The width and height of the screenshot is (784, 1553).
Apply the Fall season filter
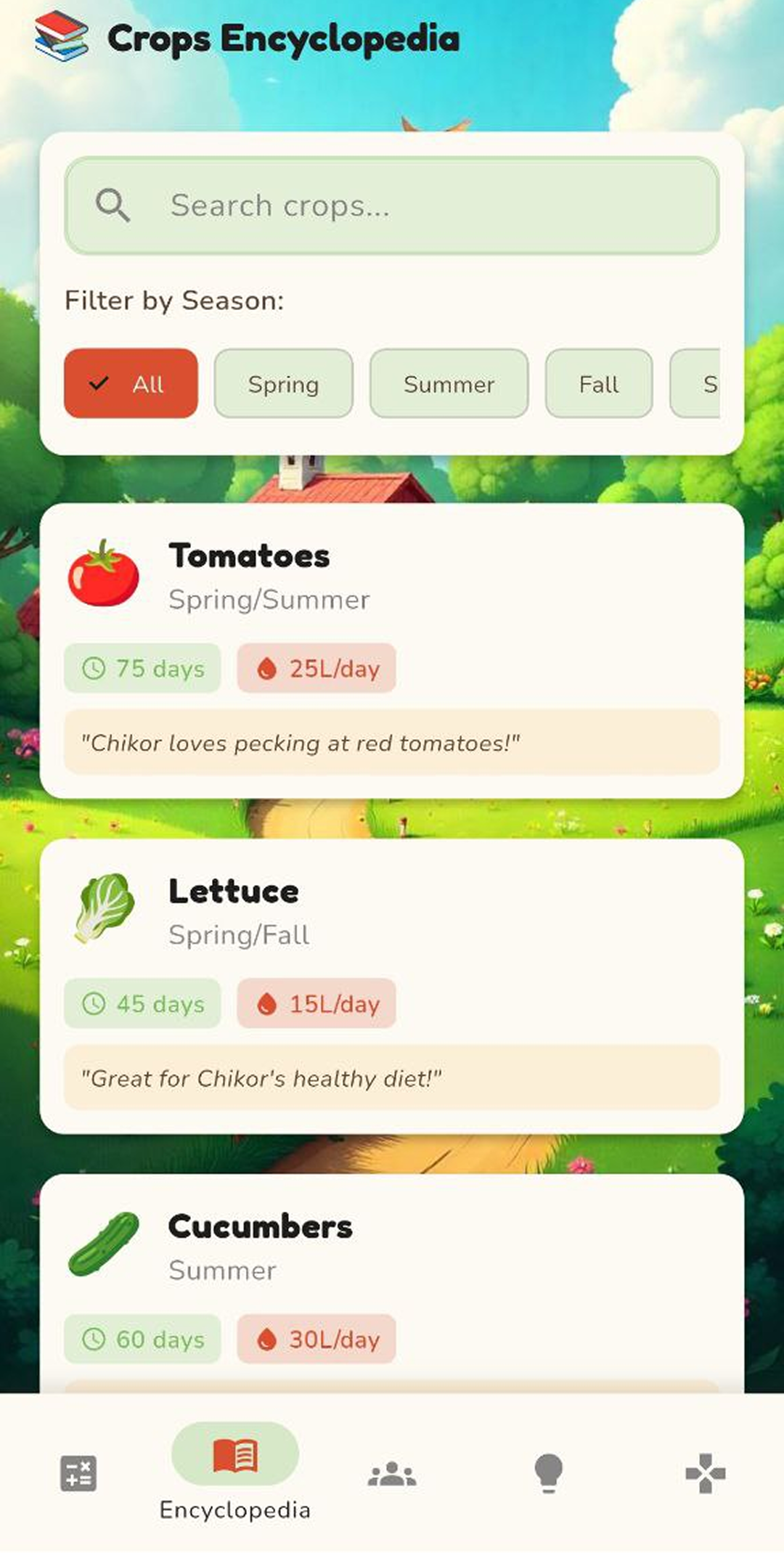coord(599,383)
